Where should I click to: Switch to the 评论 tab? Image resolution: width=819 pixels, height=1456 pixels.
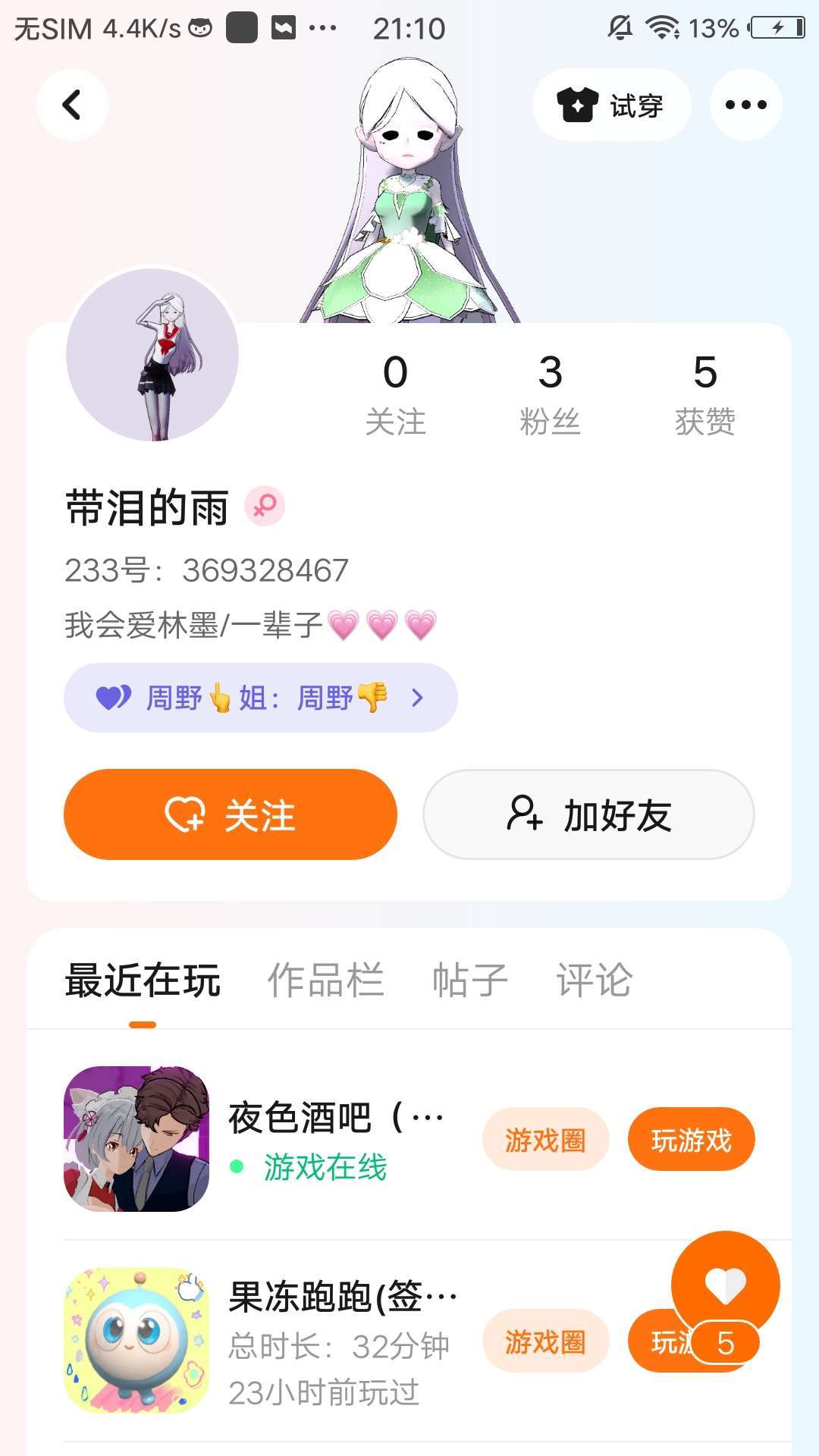(x=594, y=981)
